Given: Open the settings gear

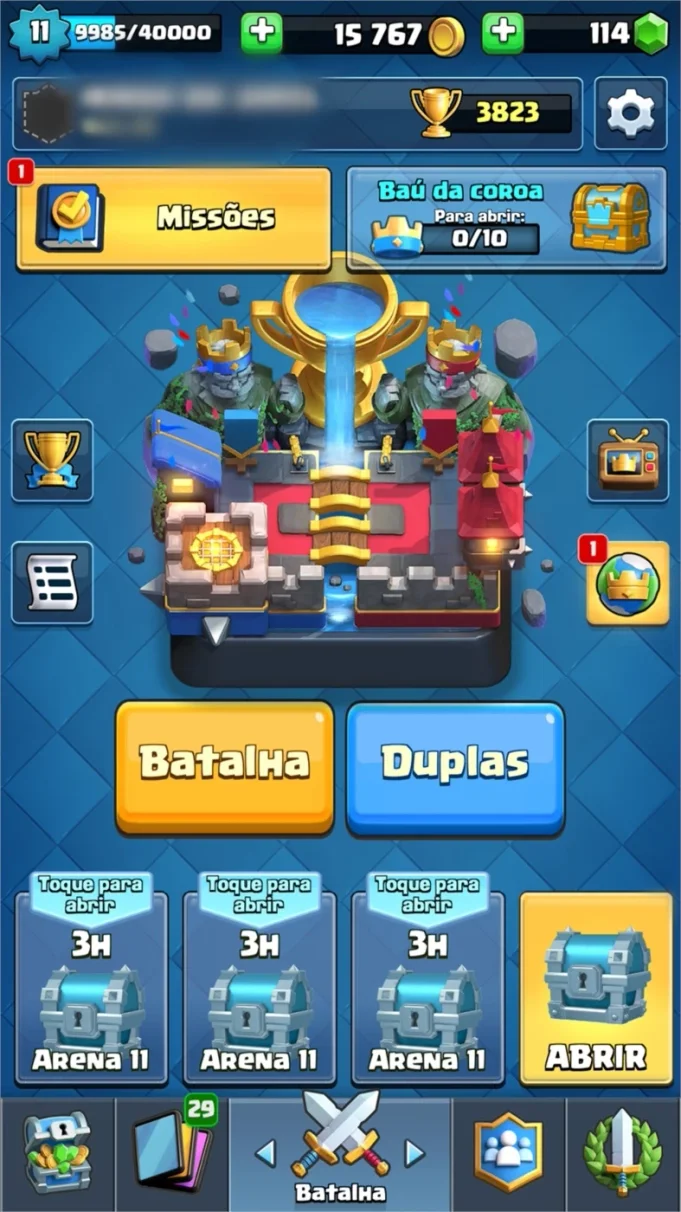Looking at the screenshot, I should pos(630,113).
